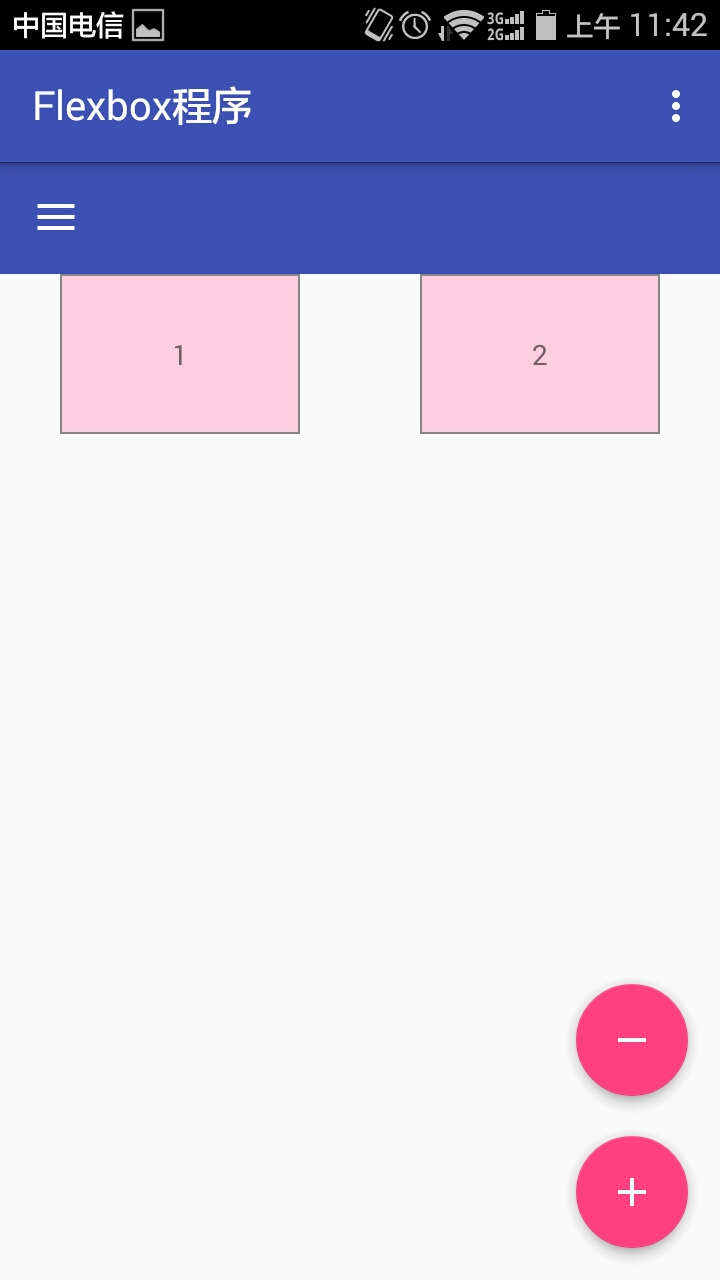The height and width of the screenshot is (1280, 720).
Task: Select flex item 1
Action: click(x=180, y=354)
